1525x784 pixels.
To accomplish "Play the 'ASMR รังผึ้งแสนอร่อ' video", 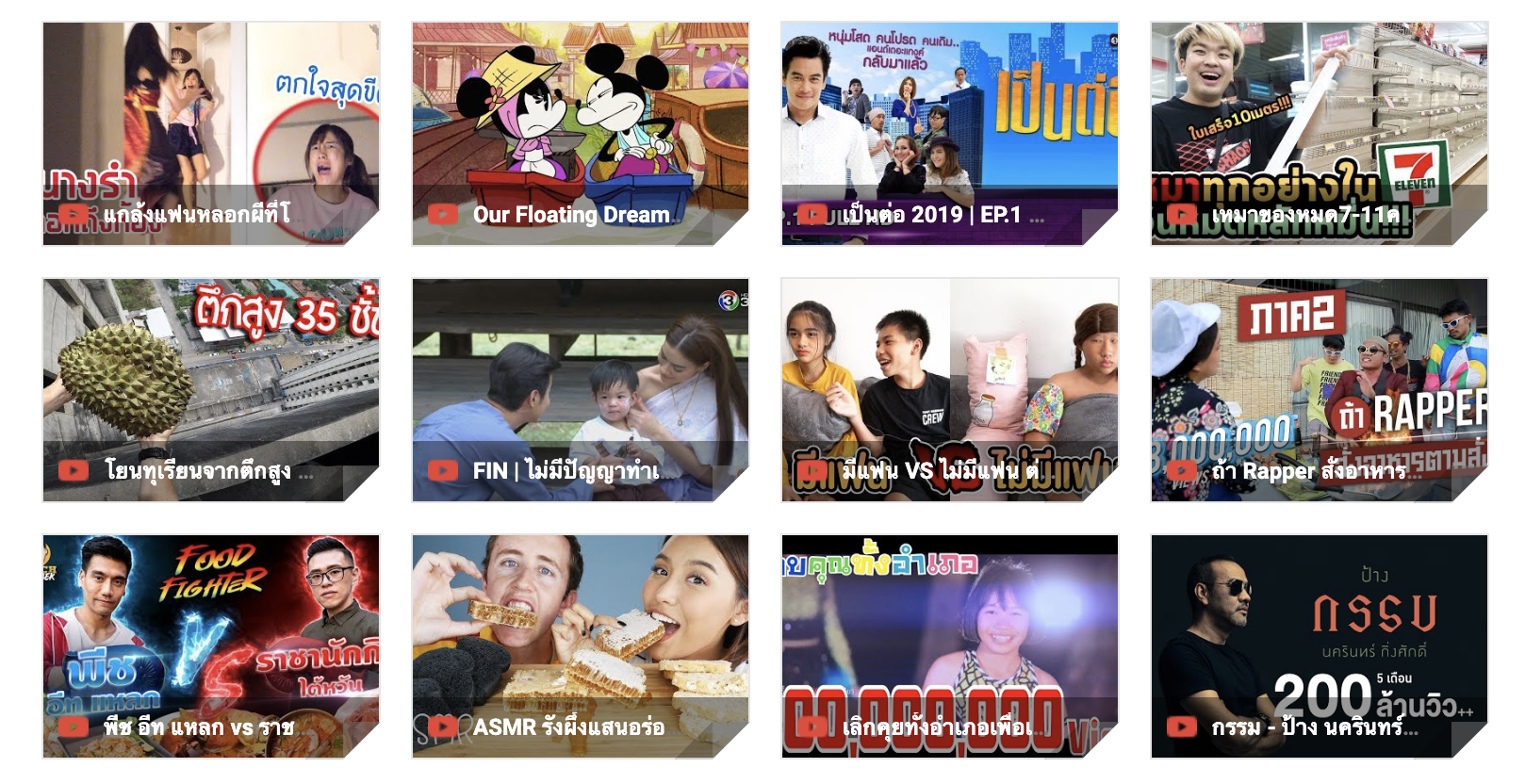I will point(580,645).
